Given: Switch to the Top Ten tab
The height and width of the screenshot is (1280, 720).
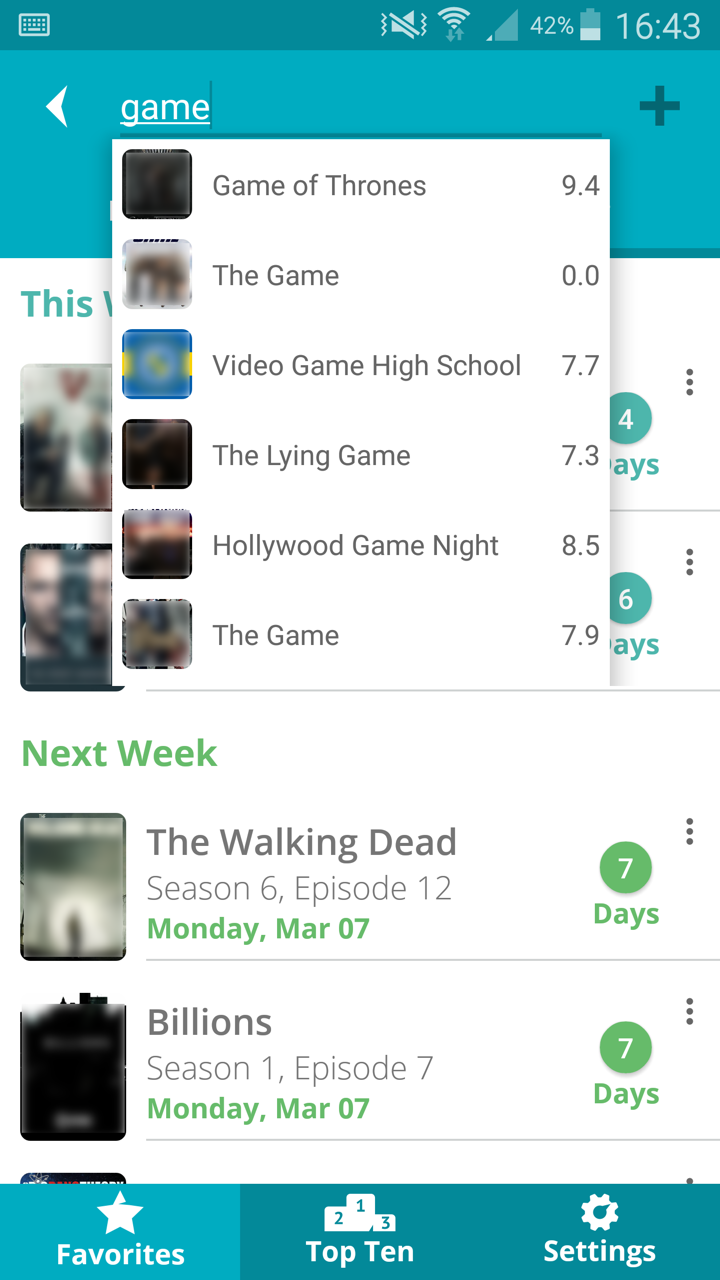Looking at the screenshot, I should point(359,1230).
